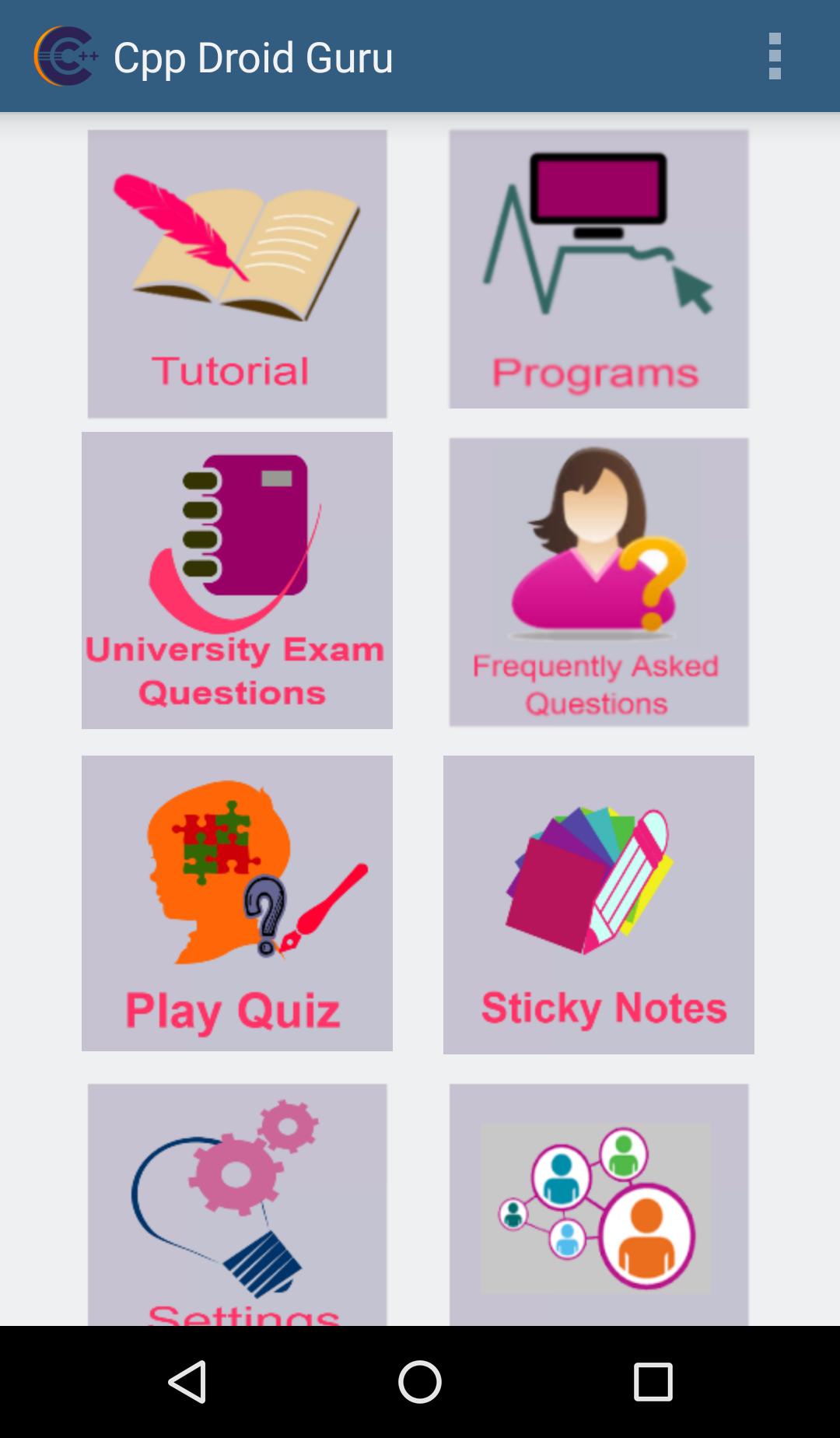Start the Play Quiz tile

pos(237,903)
